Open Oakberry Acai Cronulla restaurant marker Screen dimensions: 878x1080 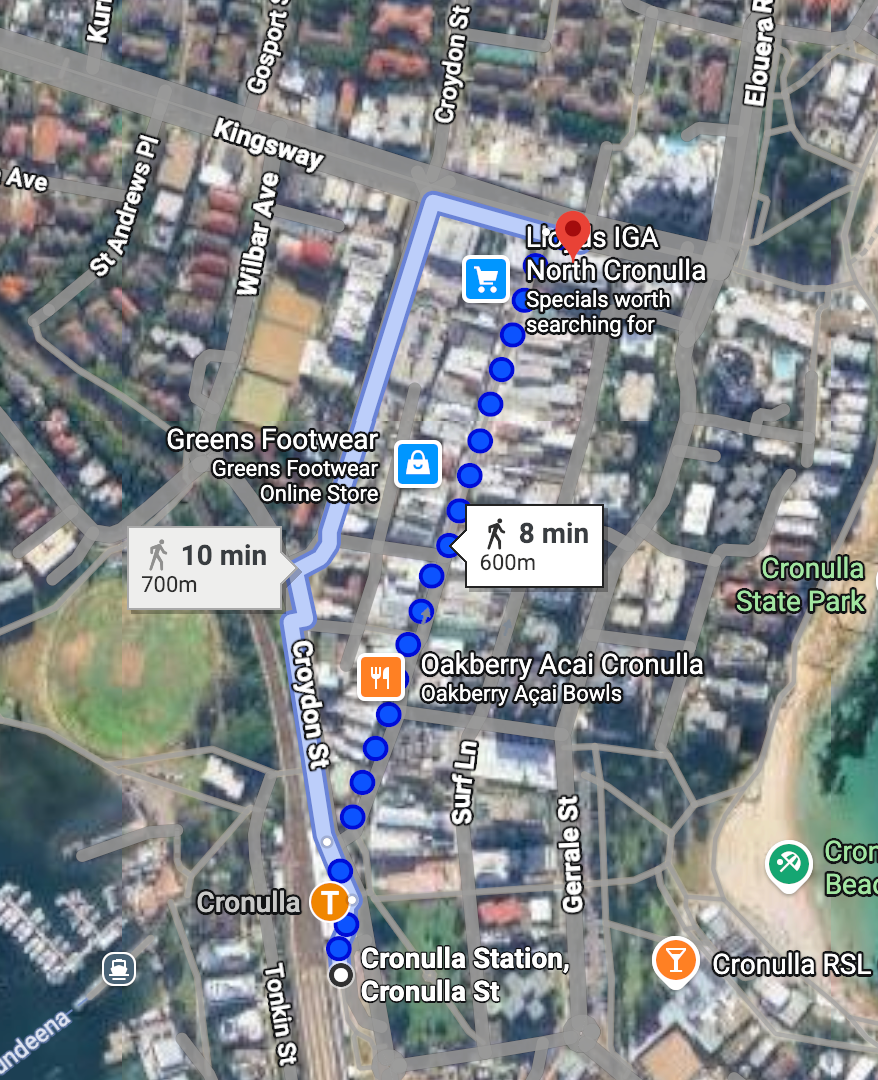[x=380, y=678]
